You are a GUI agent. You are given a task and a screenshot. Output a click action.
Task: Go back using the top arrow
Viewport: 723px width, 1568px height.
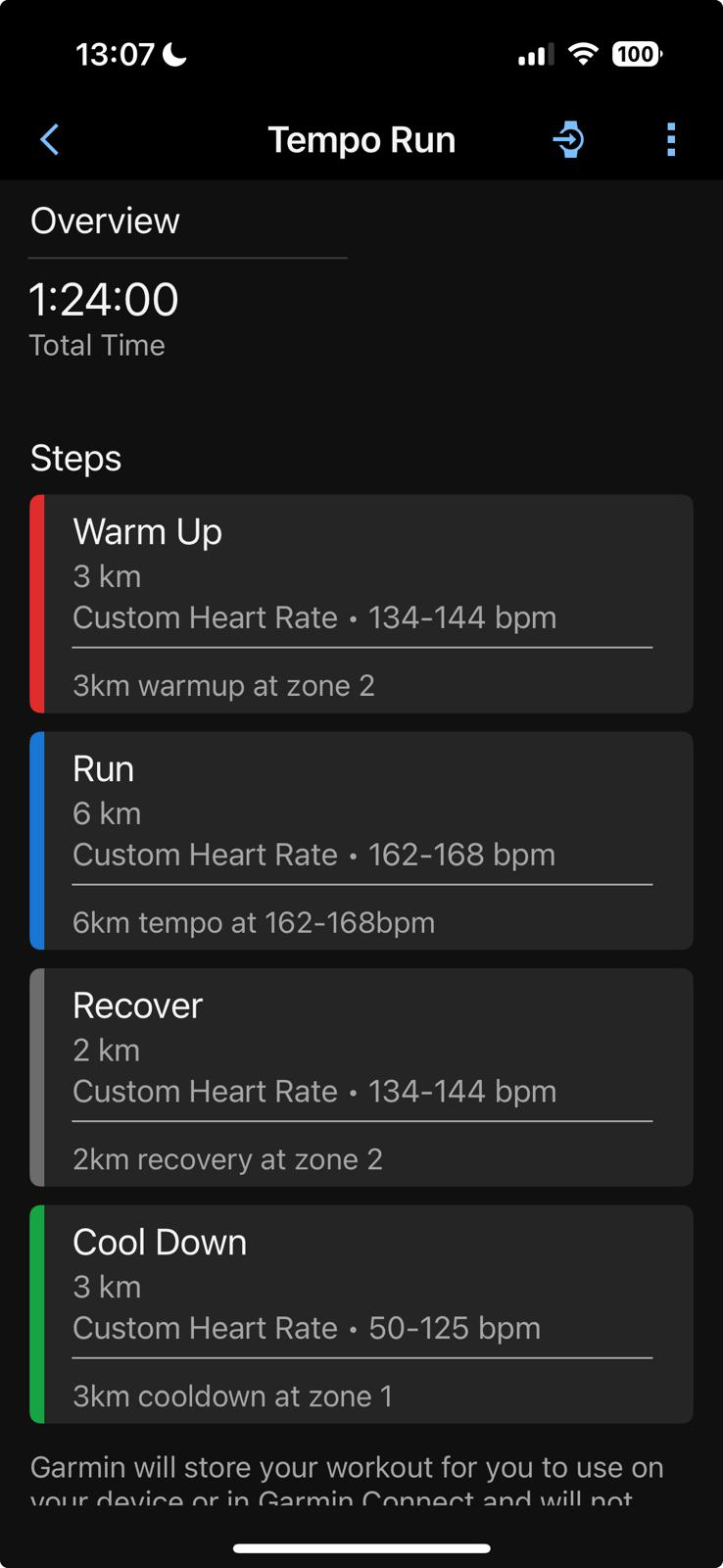[49, 139]
